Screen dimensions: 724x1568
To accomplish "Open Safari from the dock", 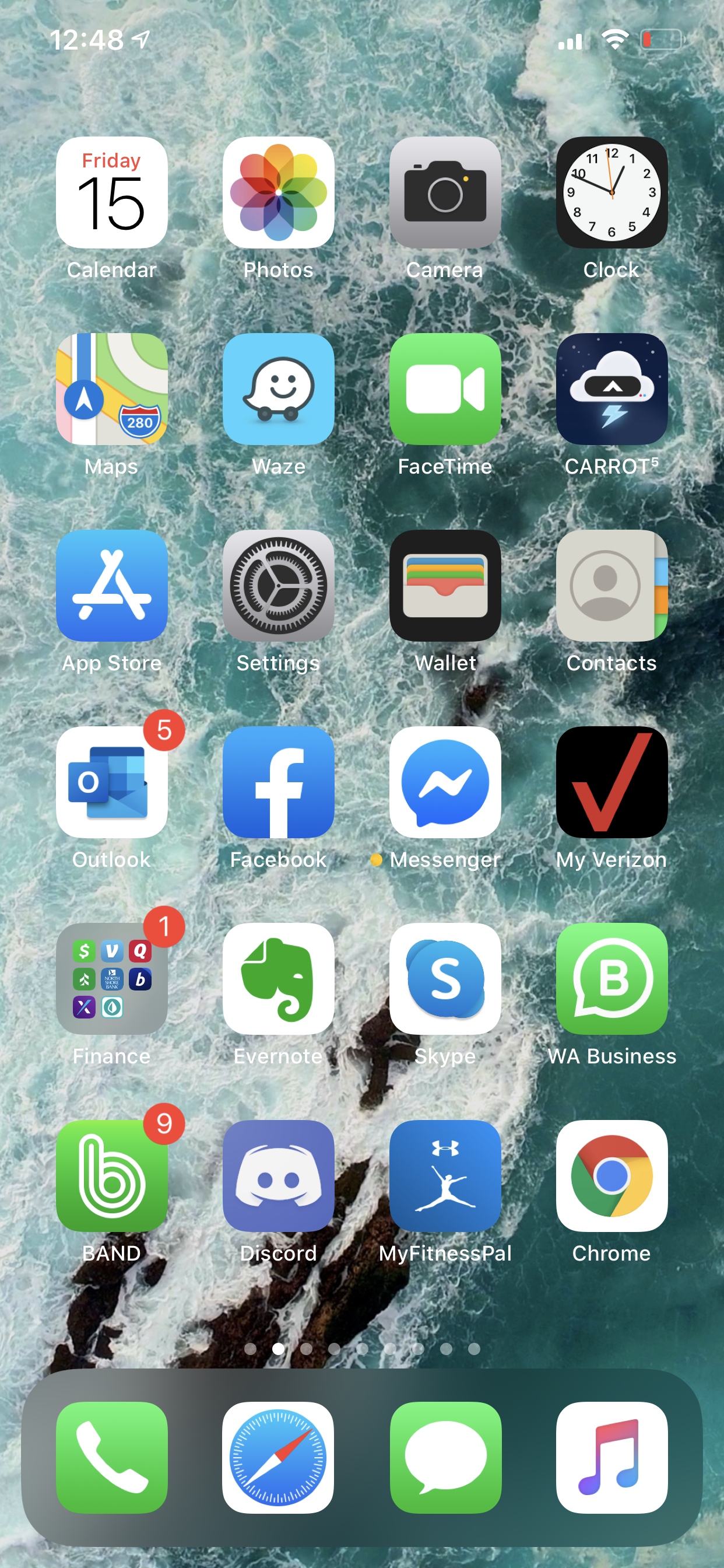I will (278, 1458).
